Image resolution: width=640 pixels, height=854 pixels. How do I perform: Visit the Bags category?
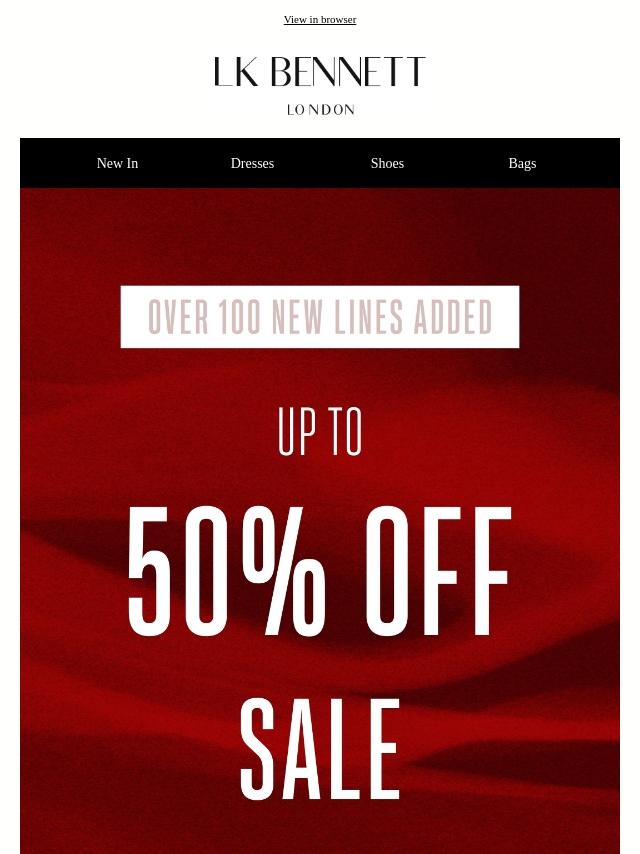pos(522,163)
